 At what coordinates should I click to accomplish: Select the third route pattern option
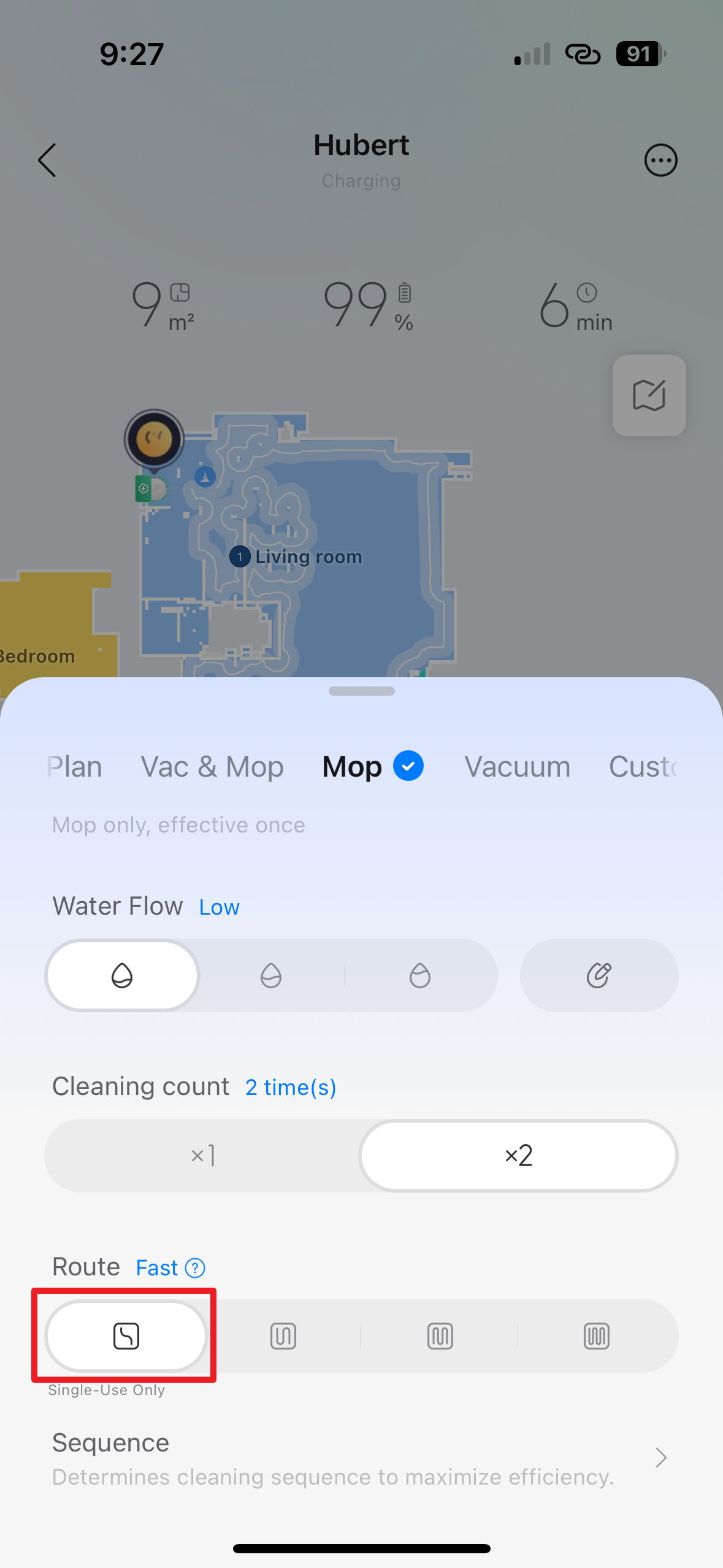tap(440, 1335)
